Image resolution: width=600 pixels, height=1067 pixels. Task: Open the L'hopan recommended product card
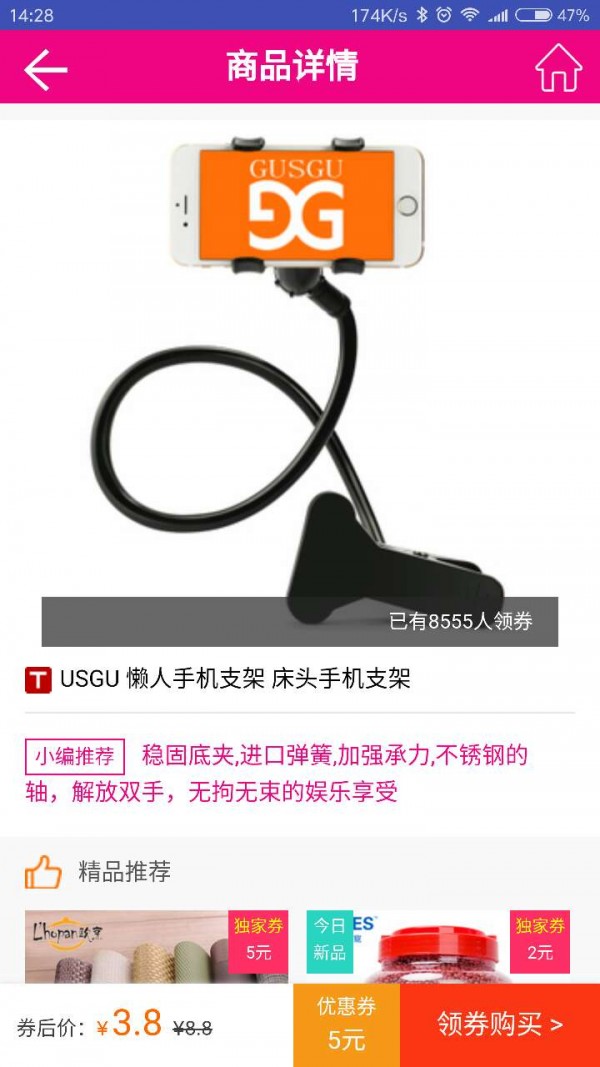coord(155,946)
